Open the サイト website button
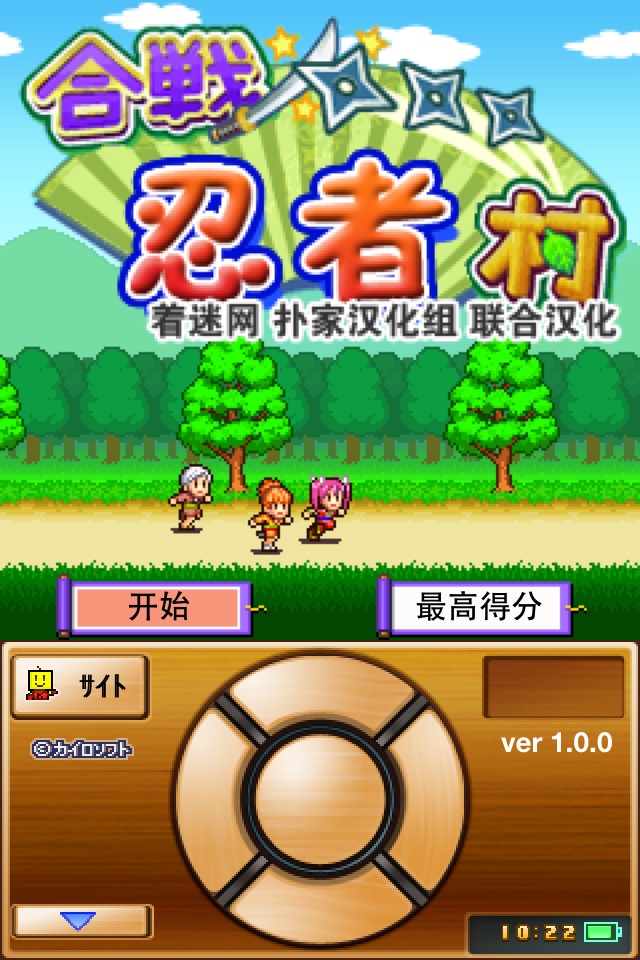 (80, 686)
